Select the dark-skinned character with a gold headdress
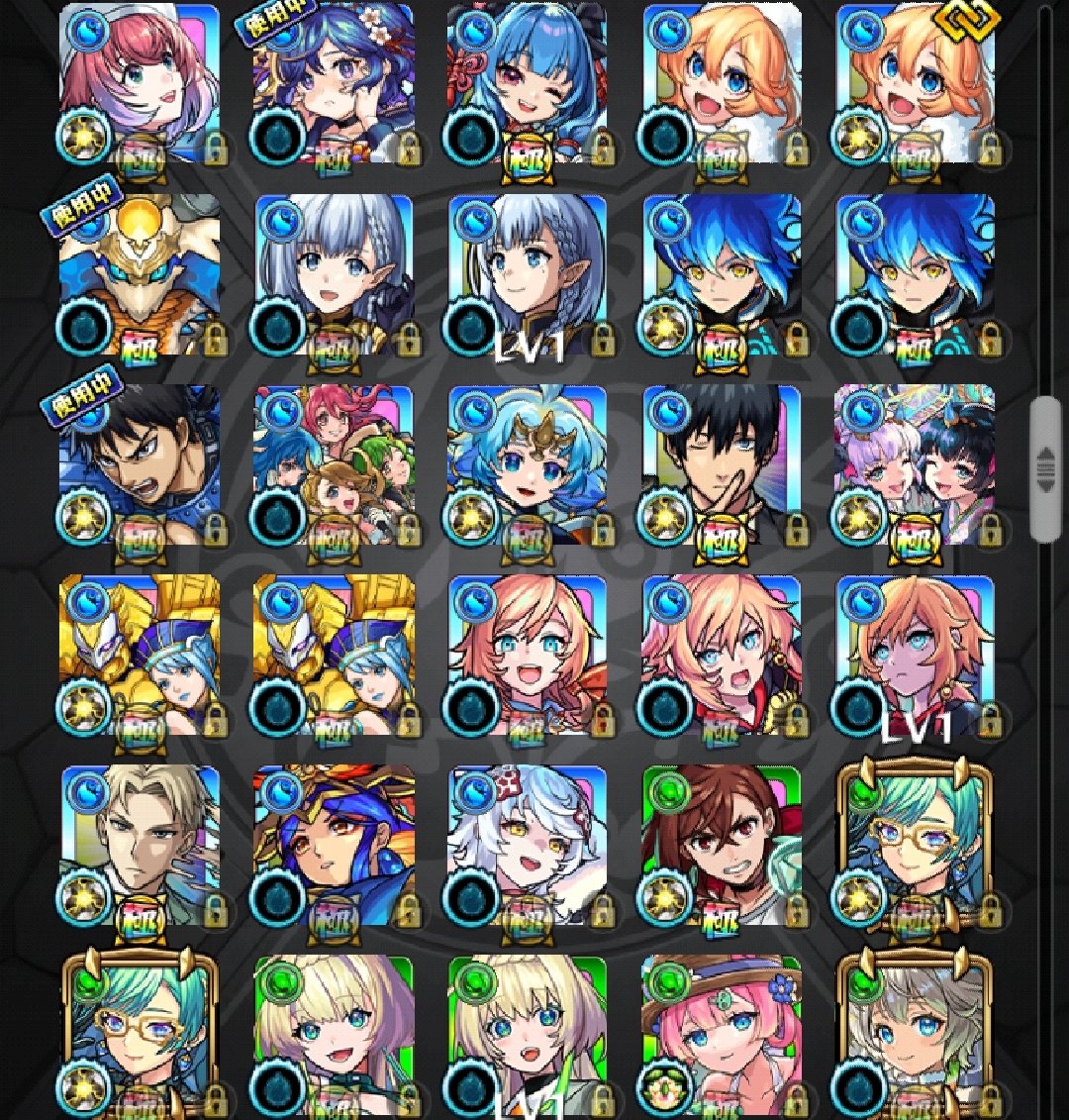This screenshot has height=1120, width=1069. pyautogui.click(x=334, y=847)
